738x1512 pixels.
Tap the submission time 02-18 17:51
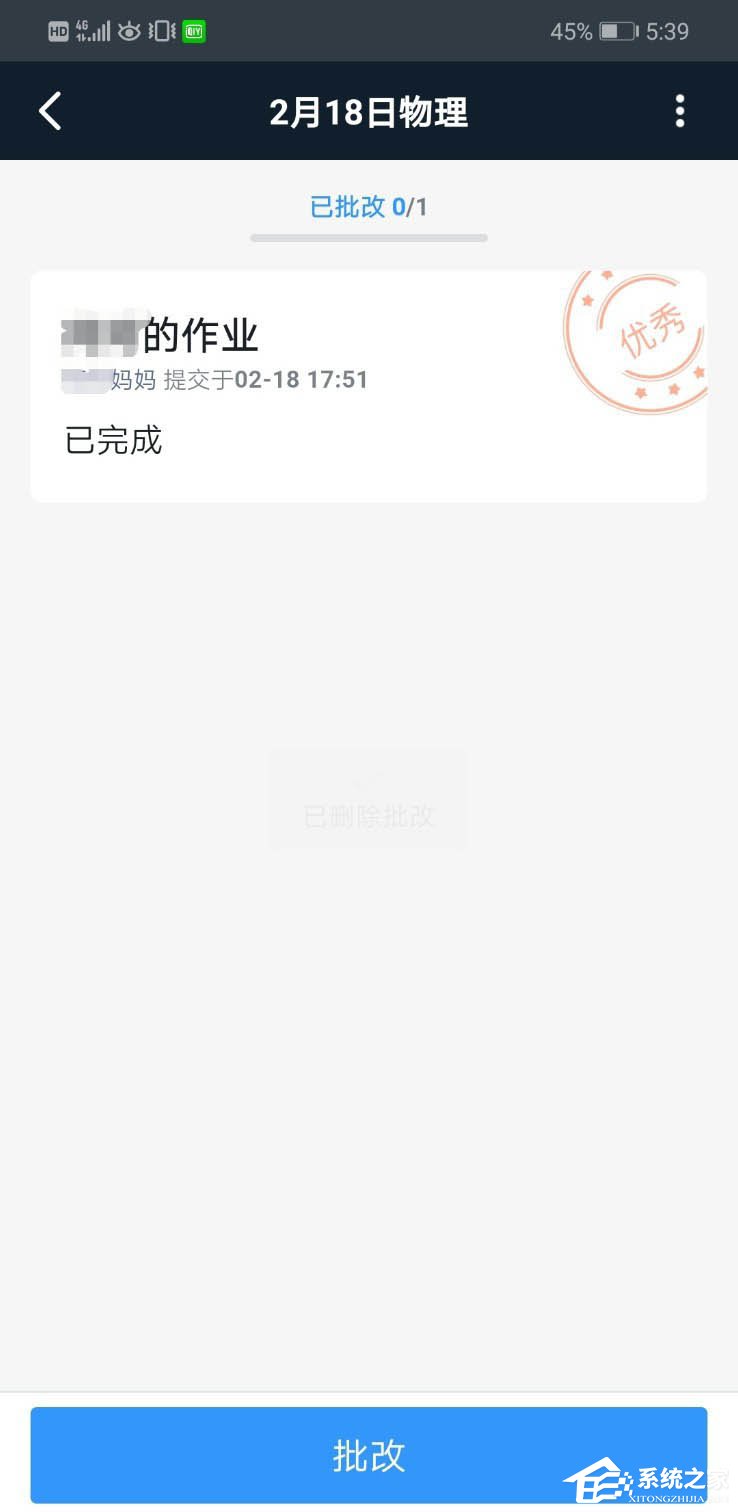(x=300, y=380)
